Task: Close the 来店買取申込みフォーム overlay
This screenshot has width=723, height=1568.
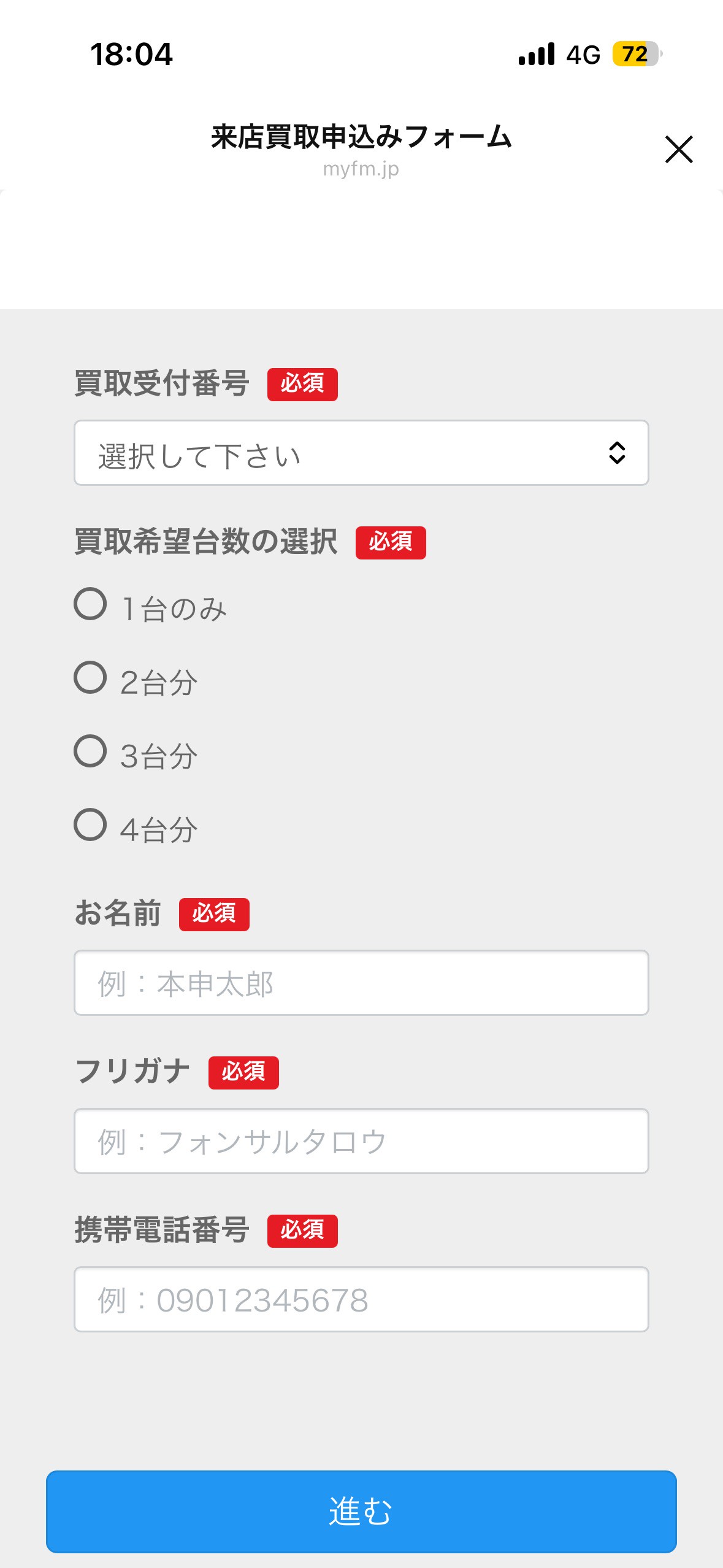Action: [679, 150]
